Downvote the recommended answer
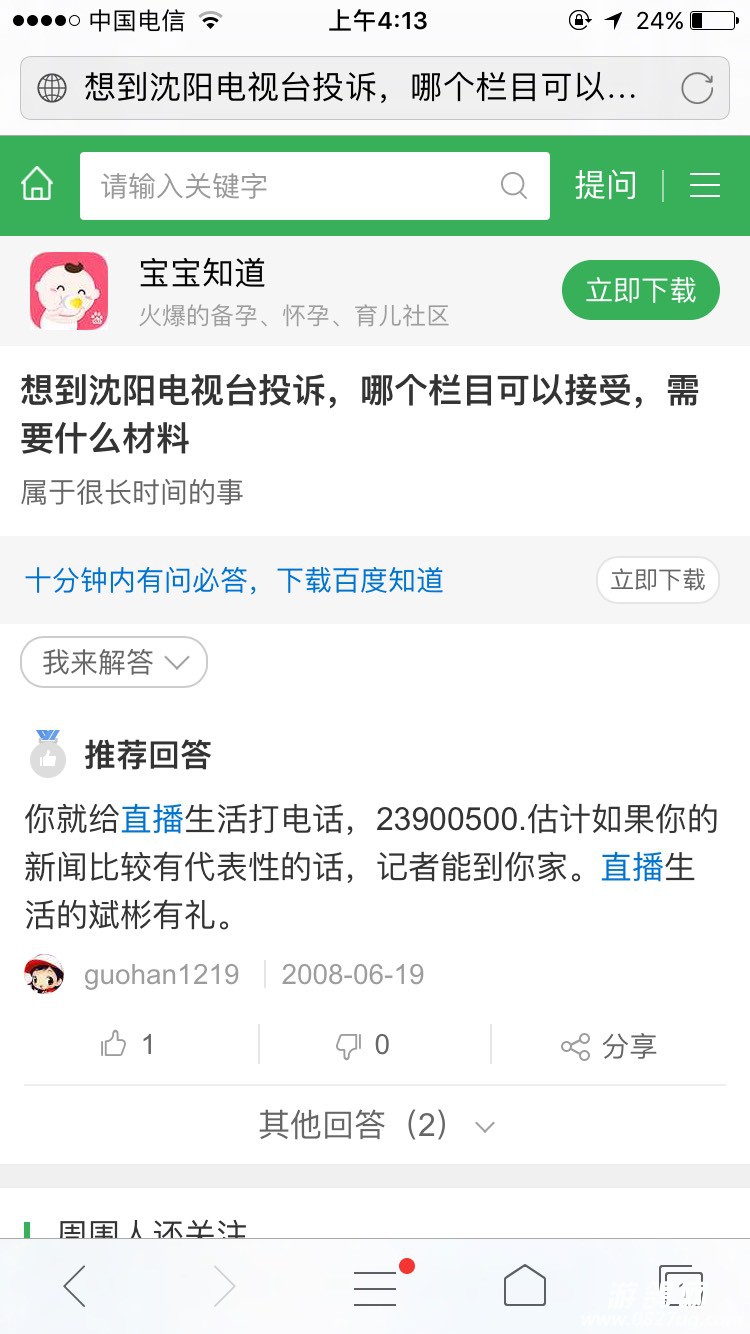 (363, 1046)
